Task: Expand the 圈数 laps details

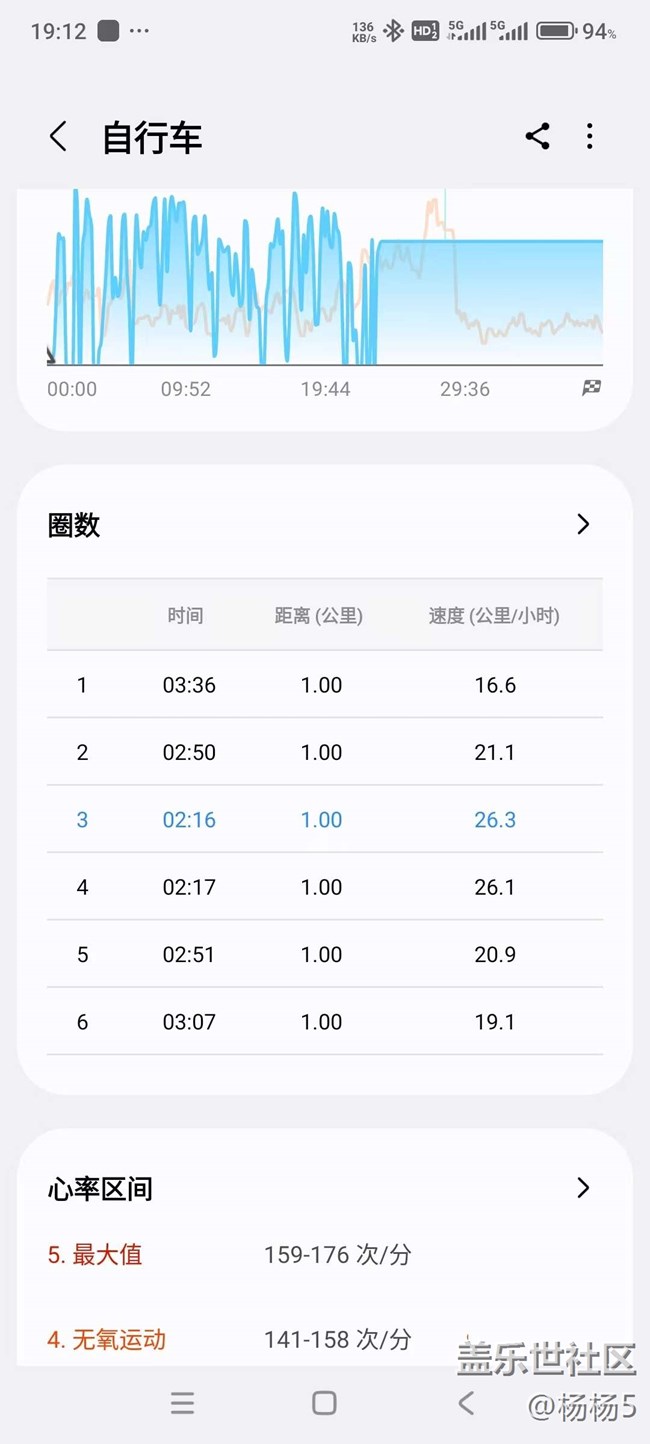Action: coord(583,525)
